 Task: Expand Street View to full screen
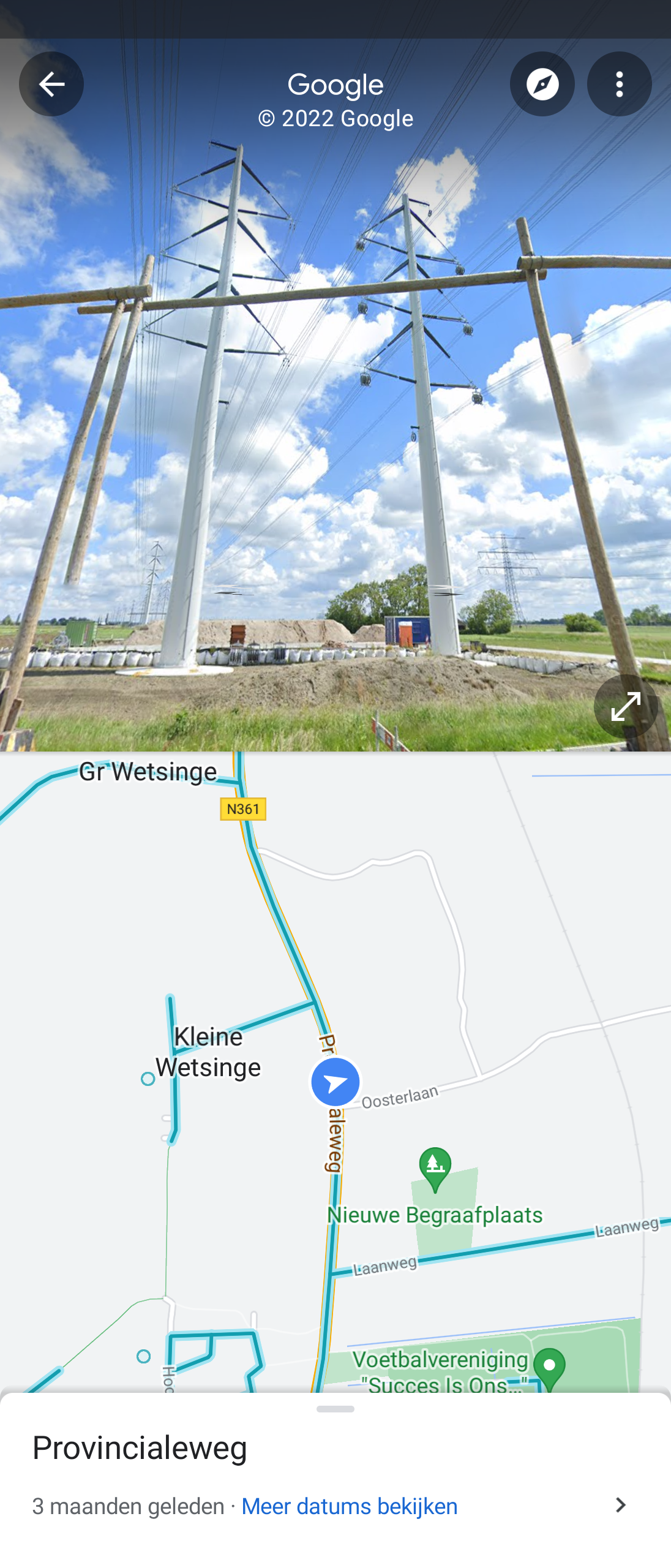tap(625, 706)
